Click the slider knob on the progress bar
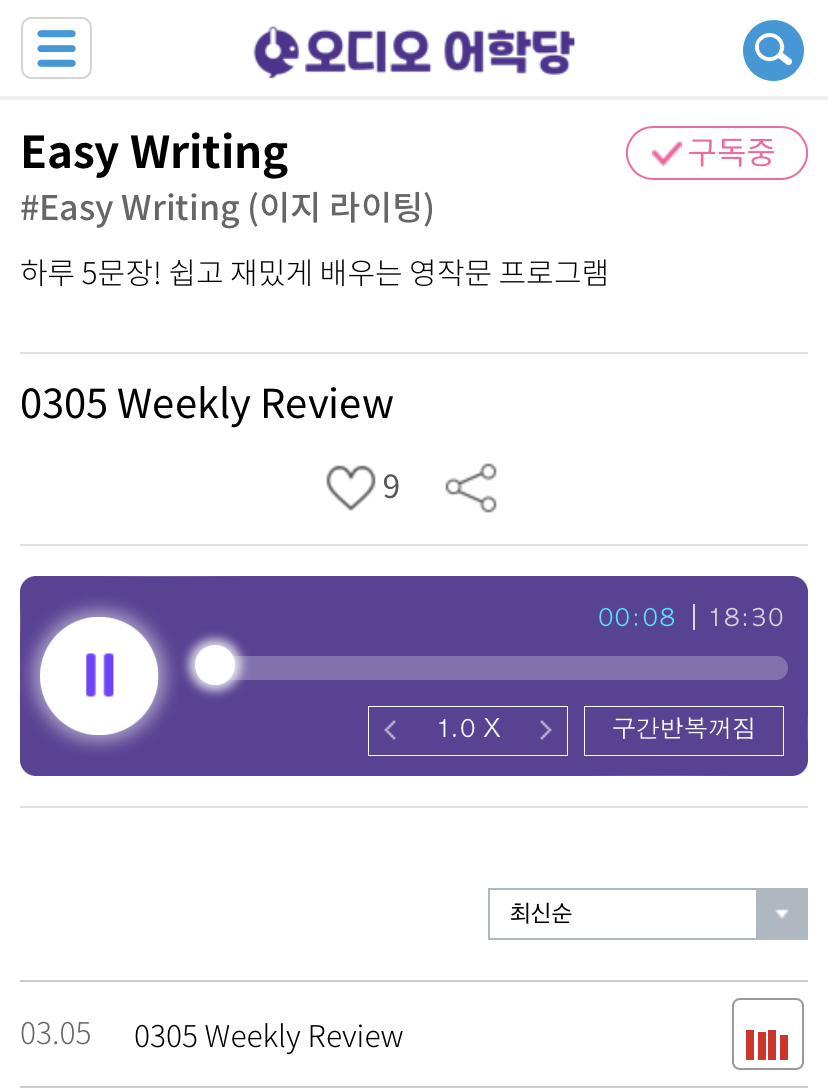 (x=214, y=665)
